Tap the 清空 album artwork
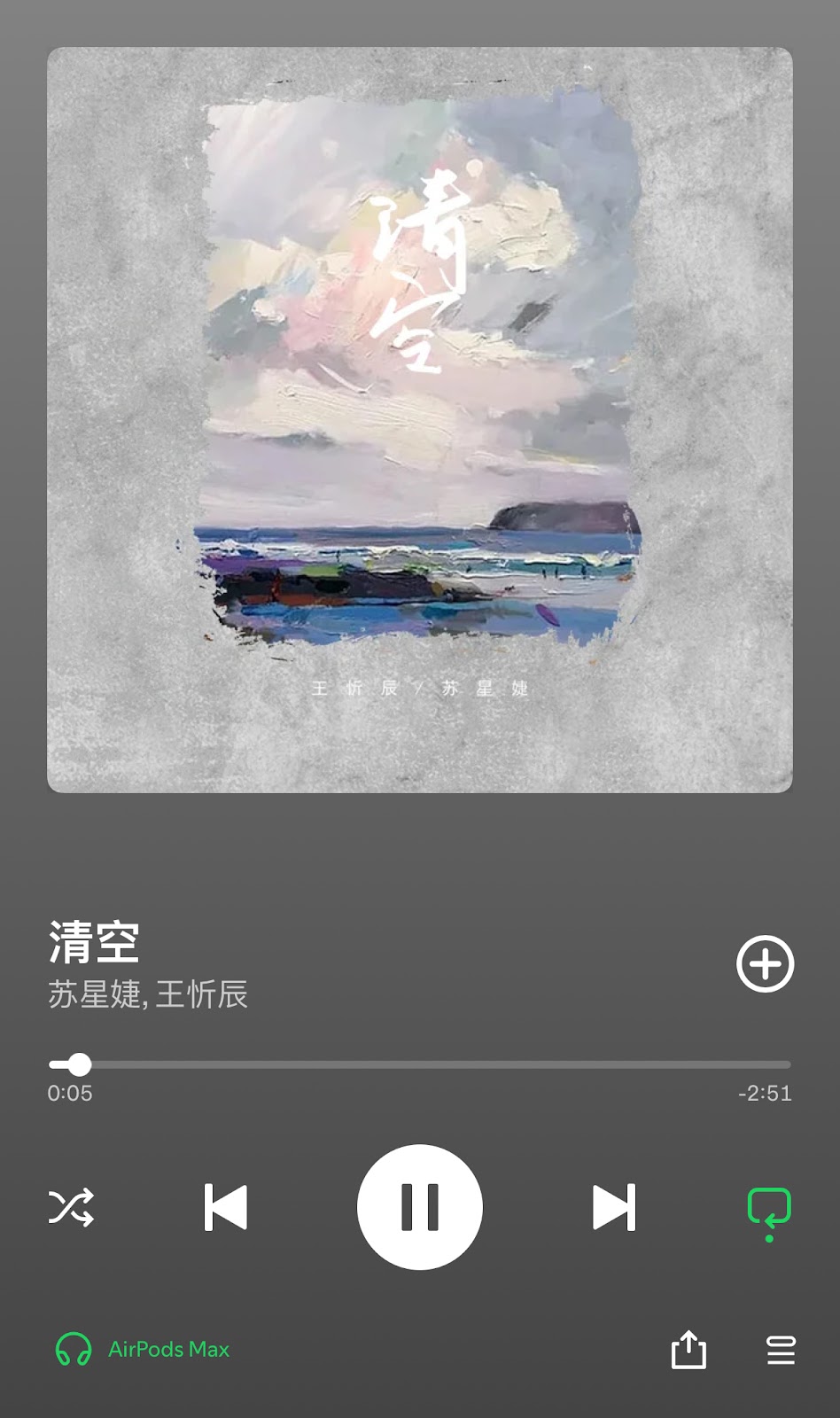The width and height of the screenshot is (840, 1418). pos(420,420)
